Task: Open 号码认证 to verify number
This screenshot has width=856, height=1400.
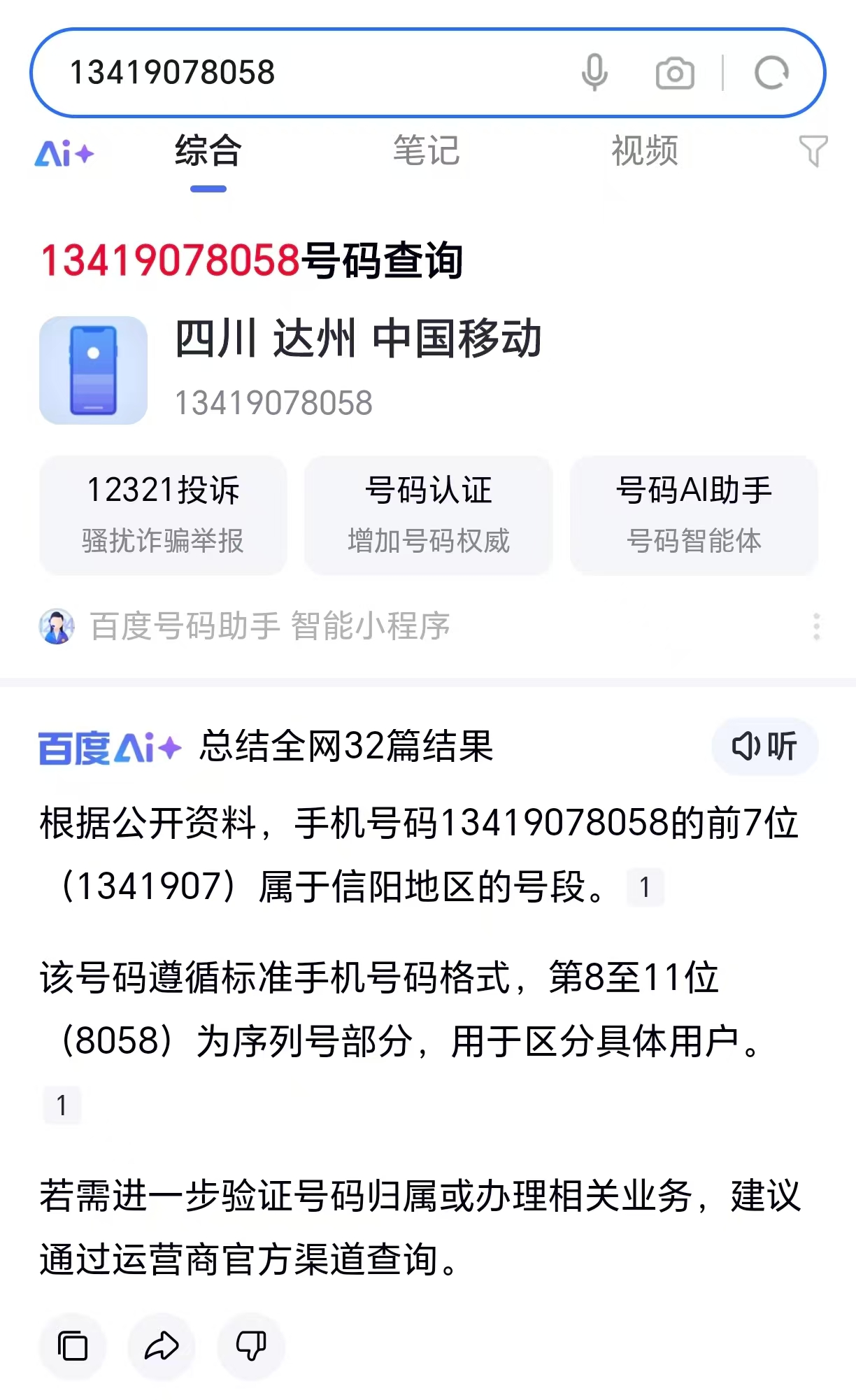Action: point(429,515)
